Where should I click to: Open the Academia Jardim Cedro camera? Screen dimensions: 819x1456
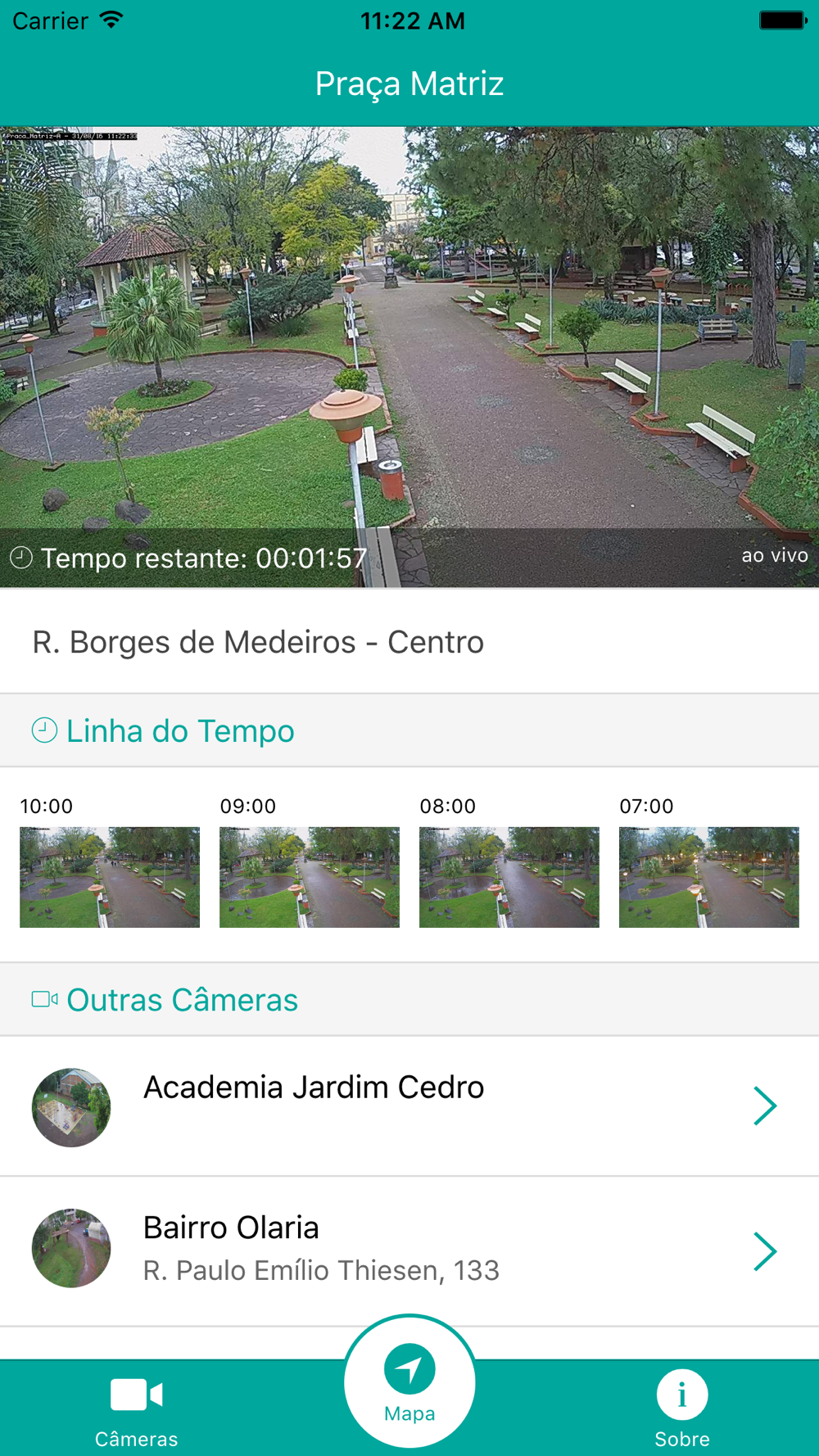click(409, 1106)
